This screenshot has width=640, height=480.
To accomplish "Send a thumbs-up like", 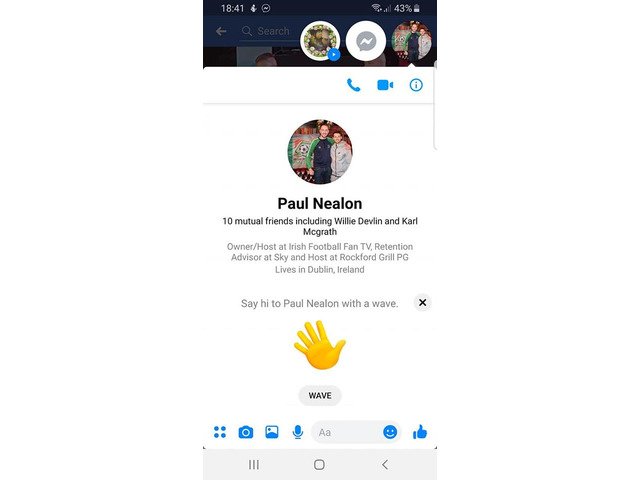I will 420,432.
